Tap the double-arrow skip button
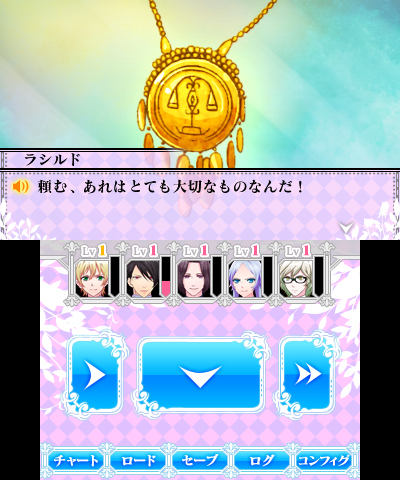 pos(307,374)
